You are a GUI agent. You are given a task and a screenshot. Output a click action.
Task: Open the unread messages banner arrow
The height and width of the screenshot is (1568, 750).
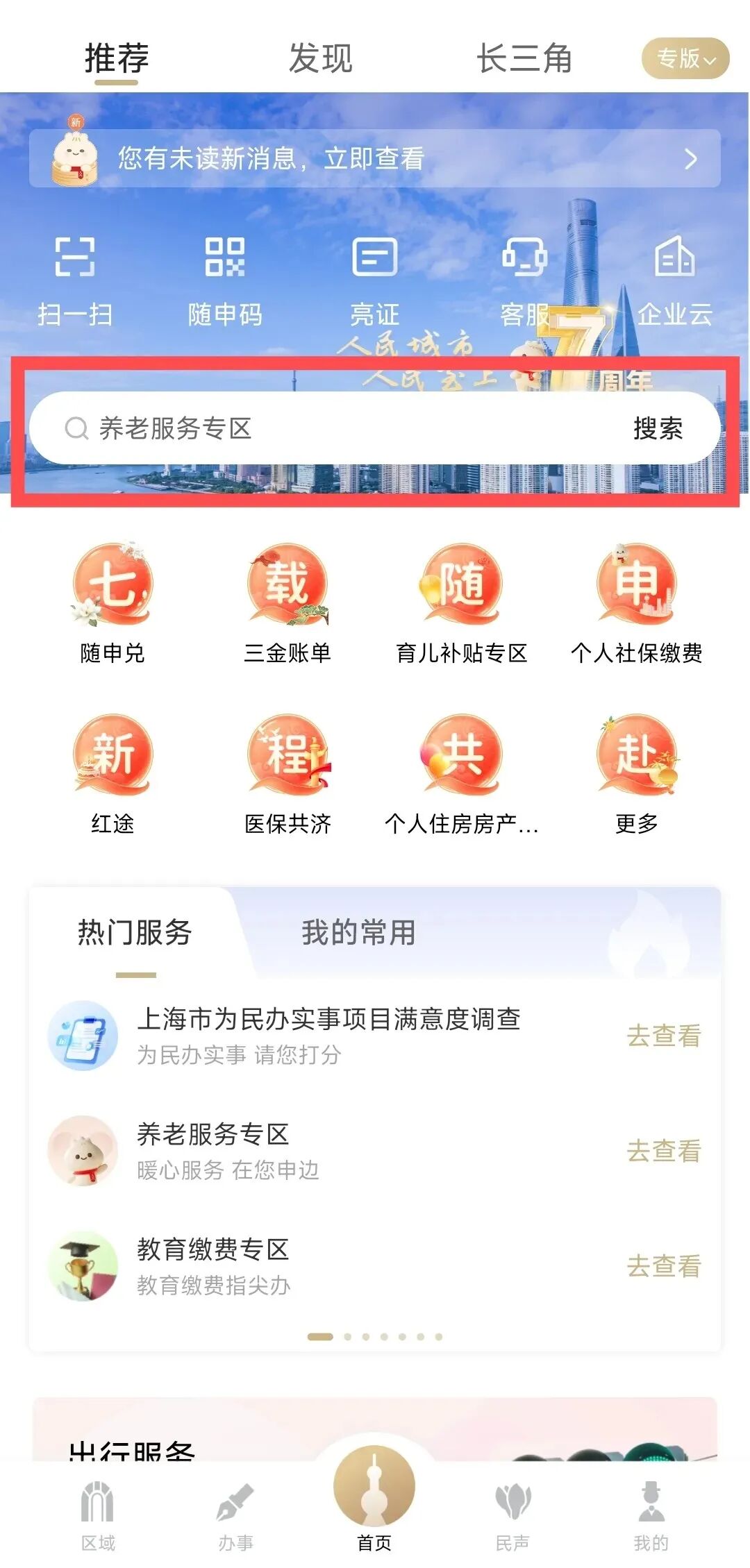click(689, 160)
